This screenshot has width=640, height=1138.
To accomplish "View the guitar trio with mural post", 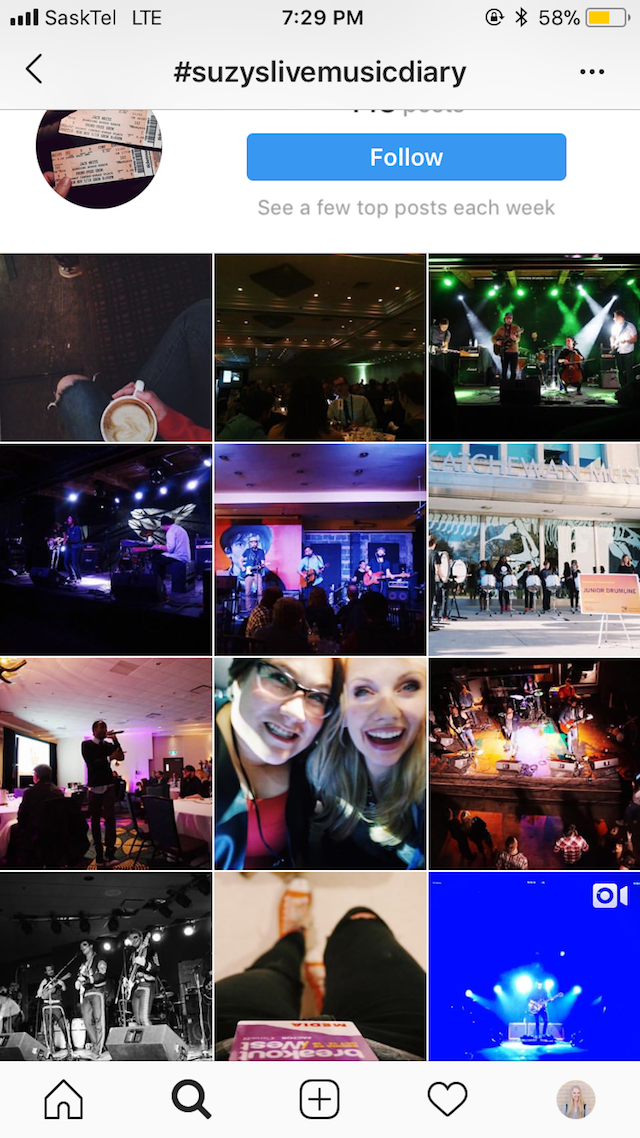I will click(320, 550).
